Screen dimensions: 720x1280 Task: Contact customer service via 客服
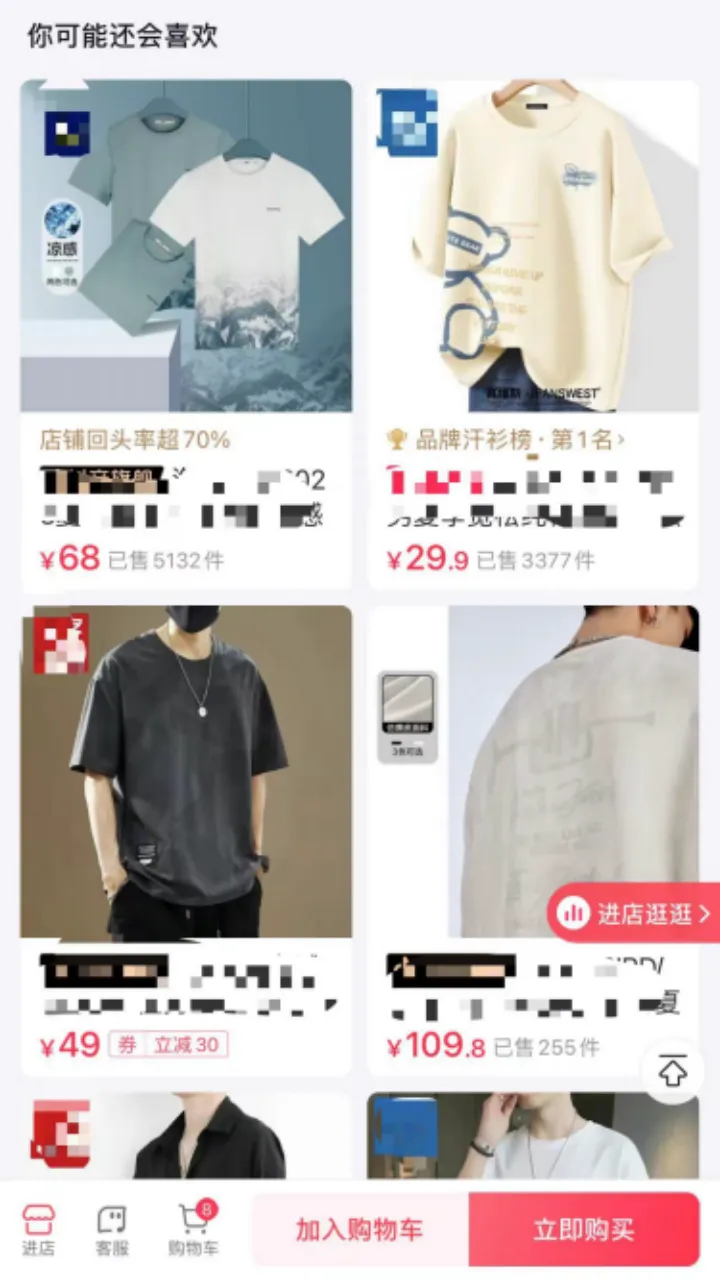coord(112,1230)
